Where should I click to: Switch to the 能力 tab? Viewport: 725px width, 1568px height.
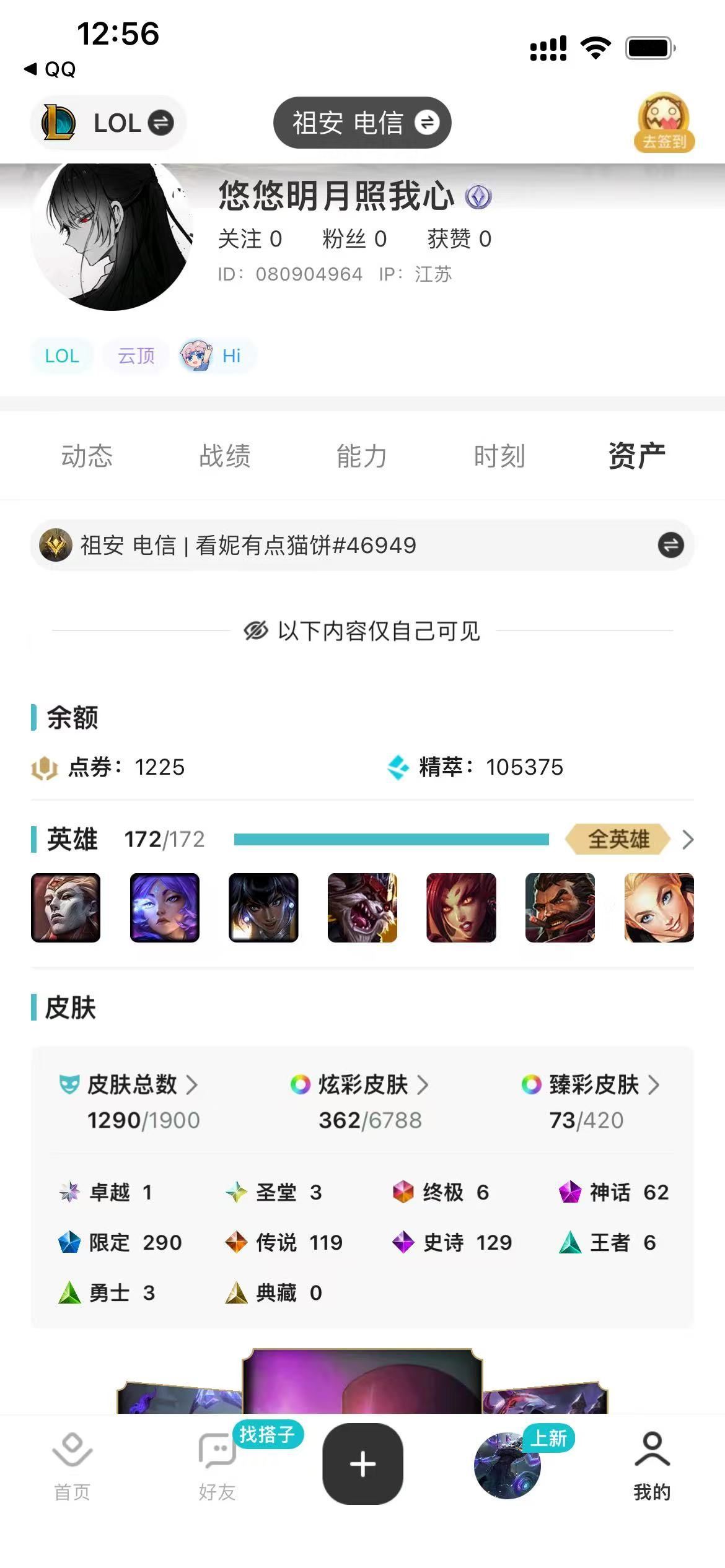coord(362,456)
